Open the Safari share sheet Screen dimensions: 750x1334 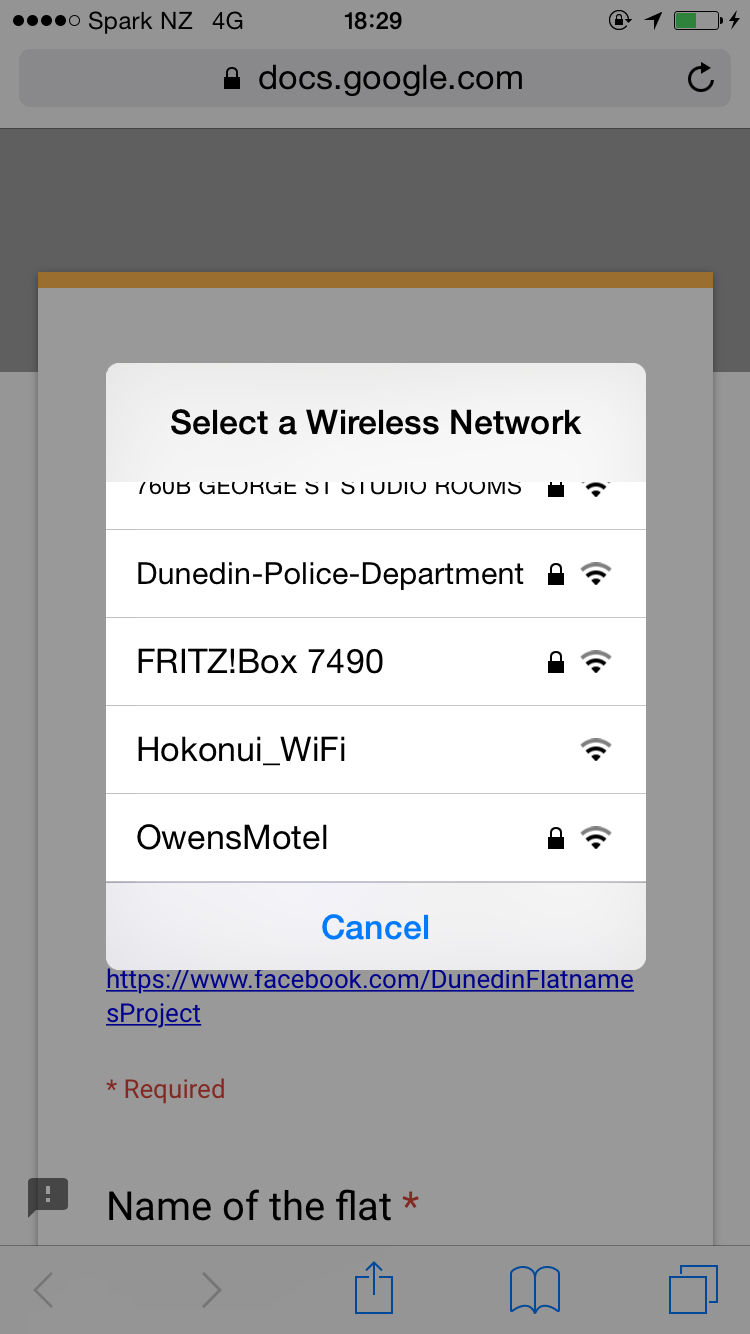click(375, 1288)
